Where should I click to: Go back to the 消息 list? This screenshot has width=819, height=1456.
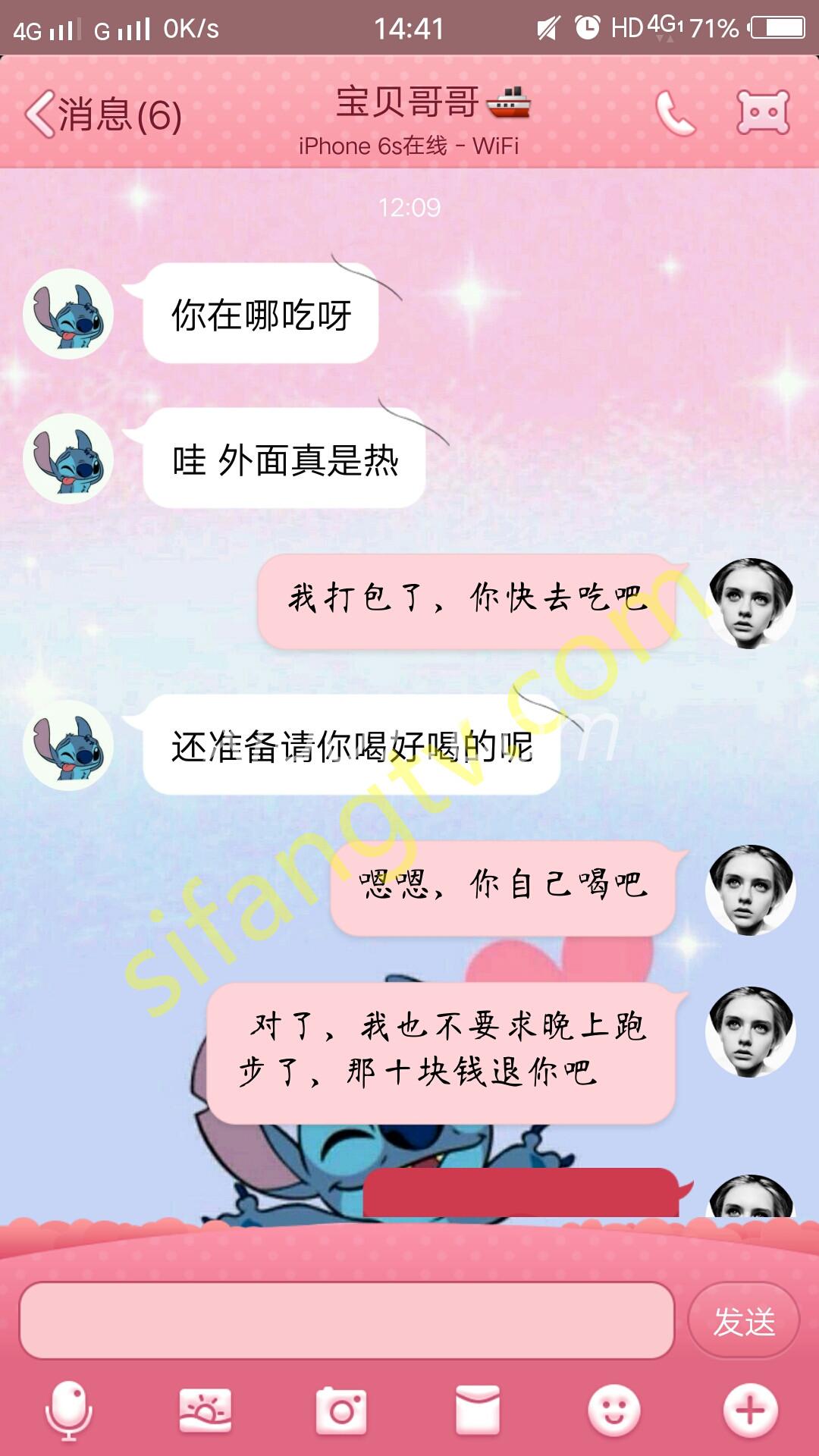(x=102, y=115)
